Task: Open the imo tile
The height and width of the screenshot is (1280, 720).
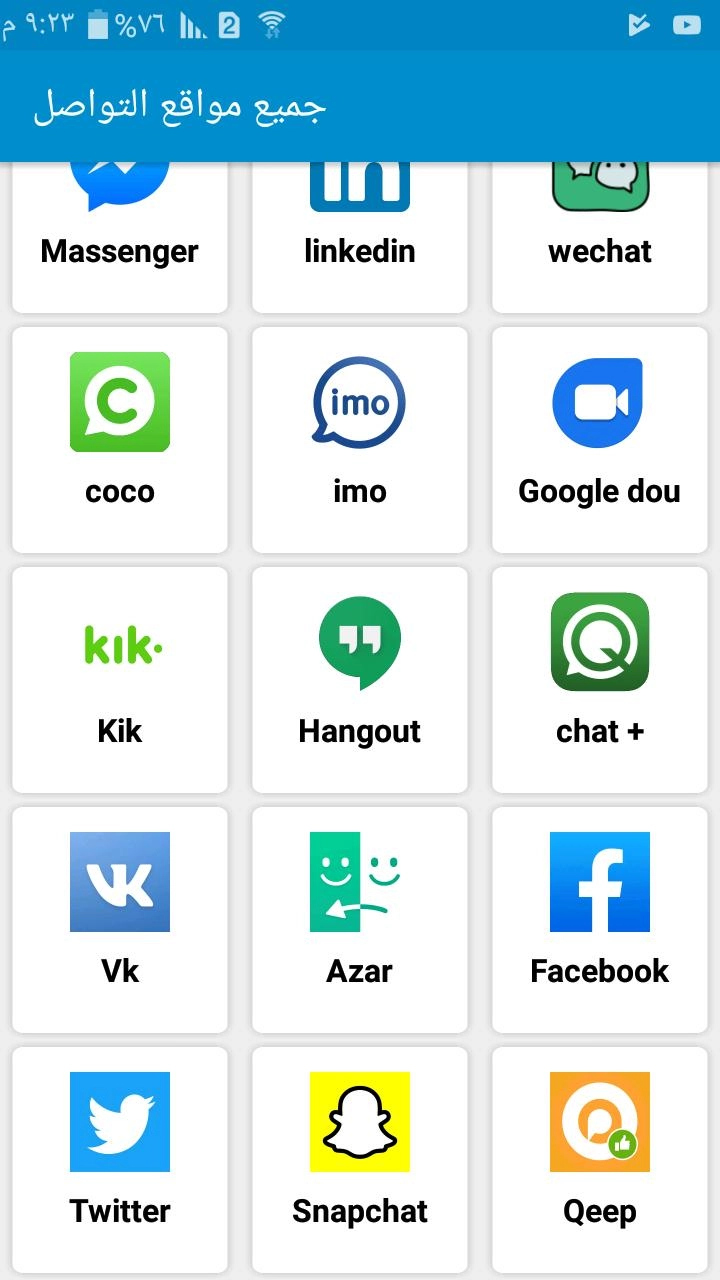Action: point(360,440)
